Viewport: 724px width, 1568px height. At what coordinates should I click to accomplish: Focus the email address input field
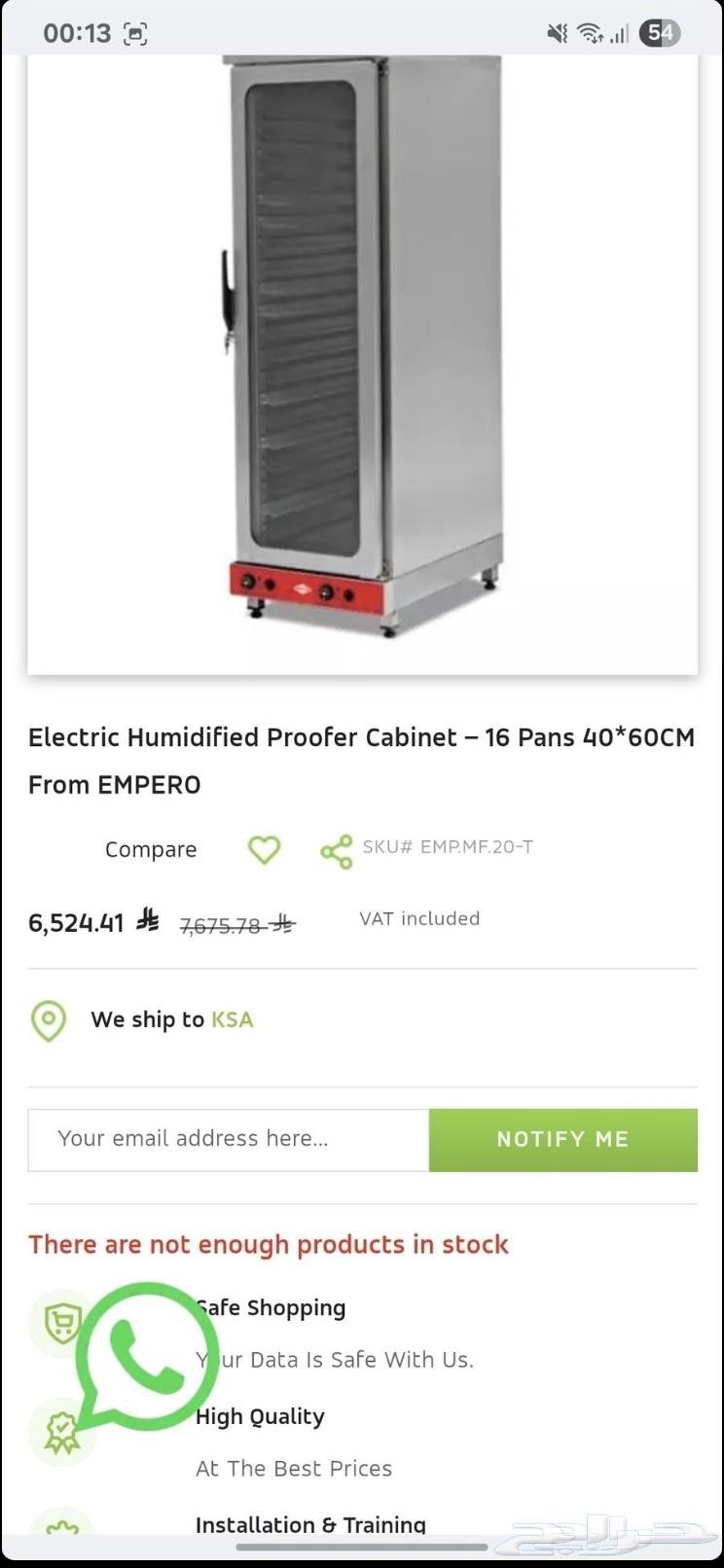(x=228, y=1139)
